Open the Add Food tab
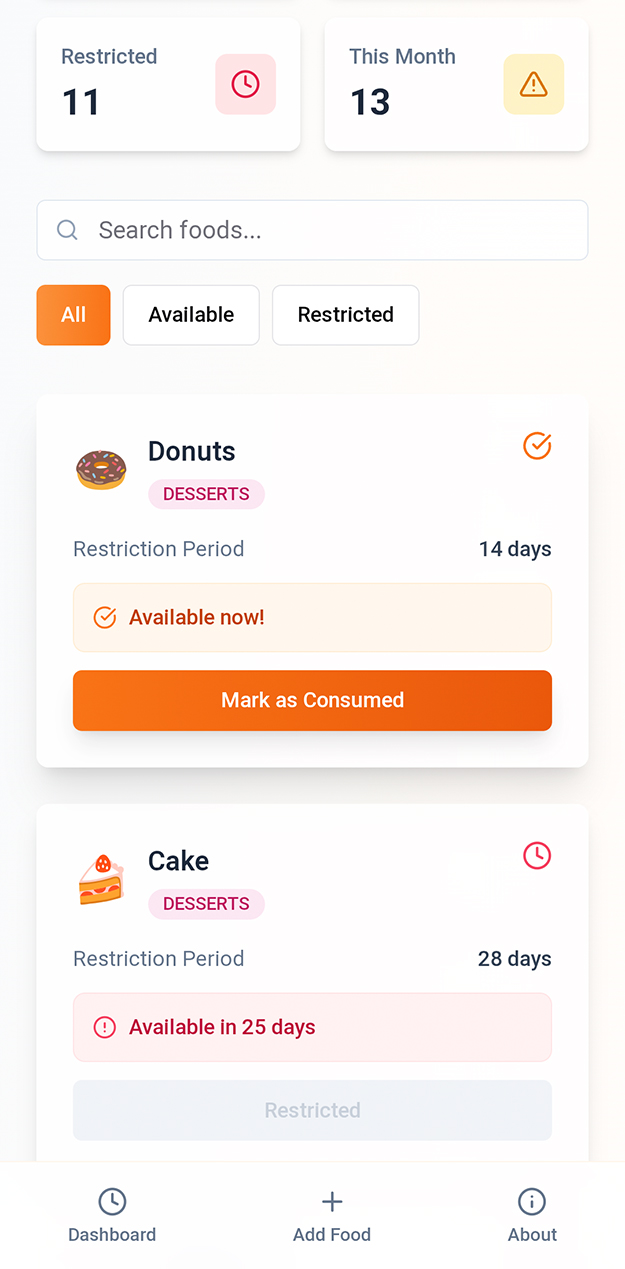 (332, 1215)
